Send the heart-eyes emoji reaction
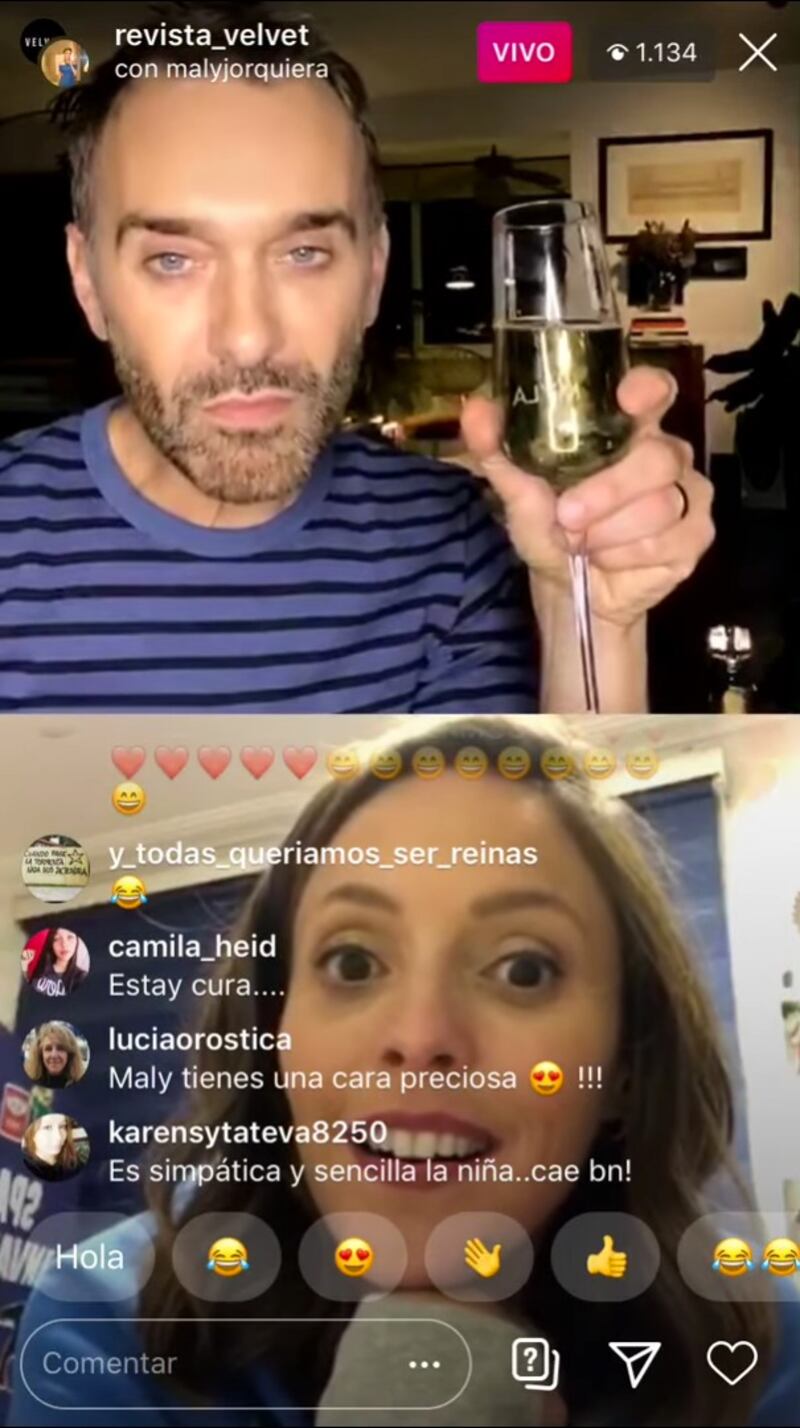 353,1257
